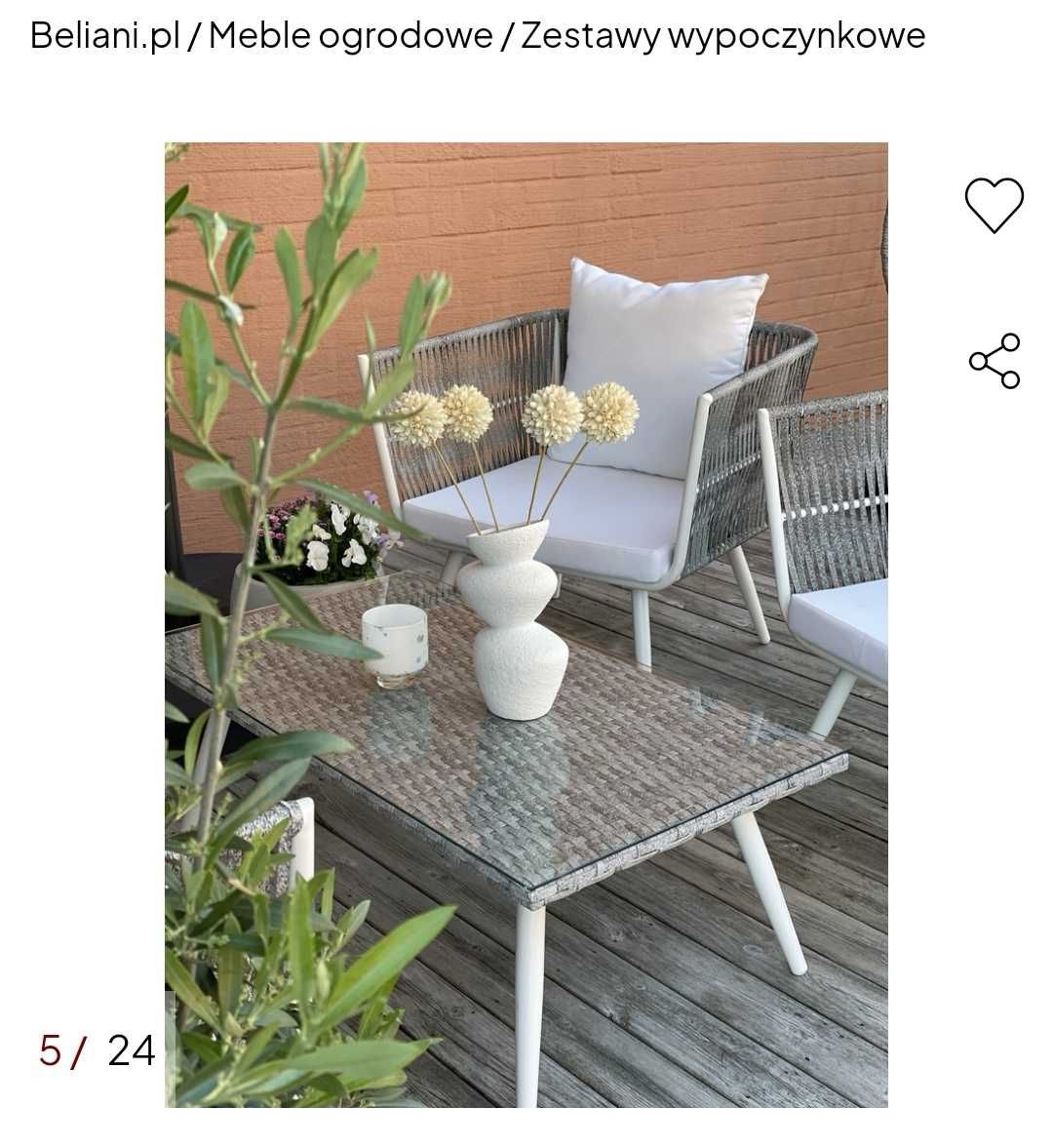The height and width of the screenshot is (1148, 1053).
Task: Open the product photo full screen
Action: 526,624
